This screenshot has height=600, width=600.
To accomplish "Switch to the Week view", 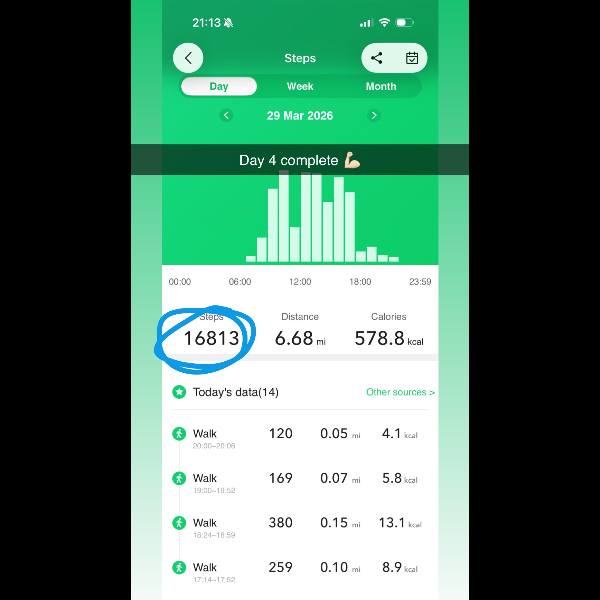I will [x=300, y=87].
